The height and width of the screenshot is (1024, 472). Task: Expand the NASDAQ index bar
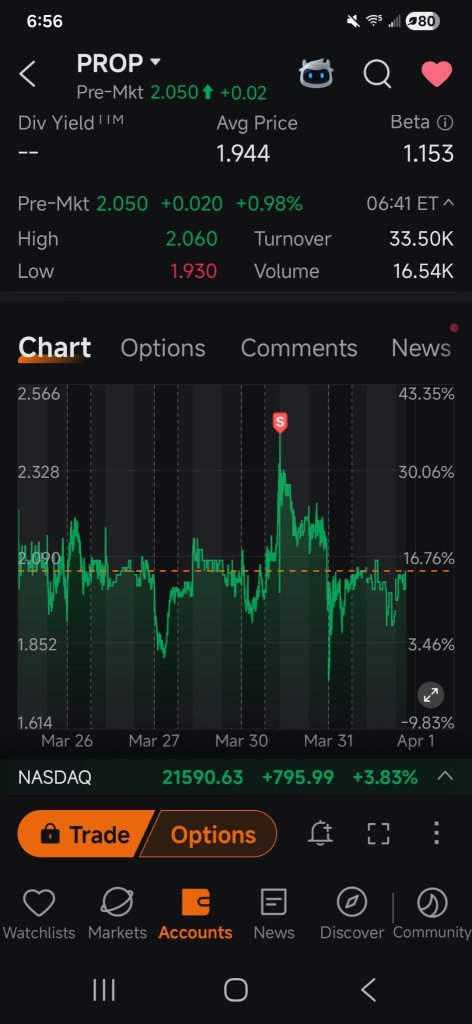coord(445,776)
